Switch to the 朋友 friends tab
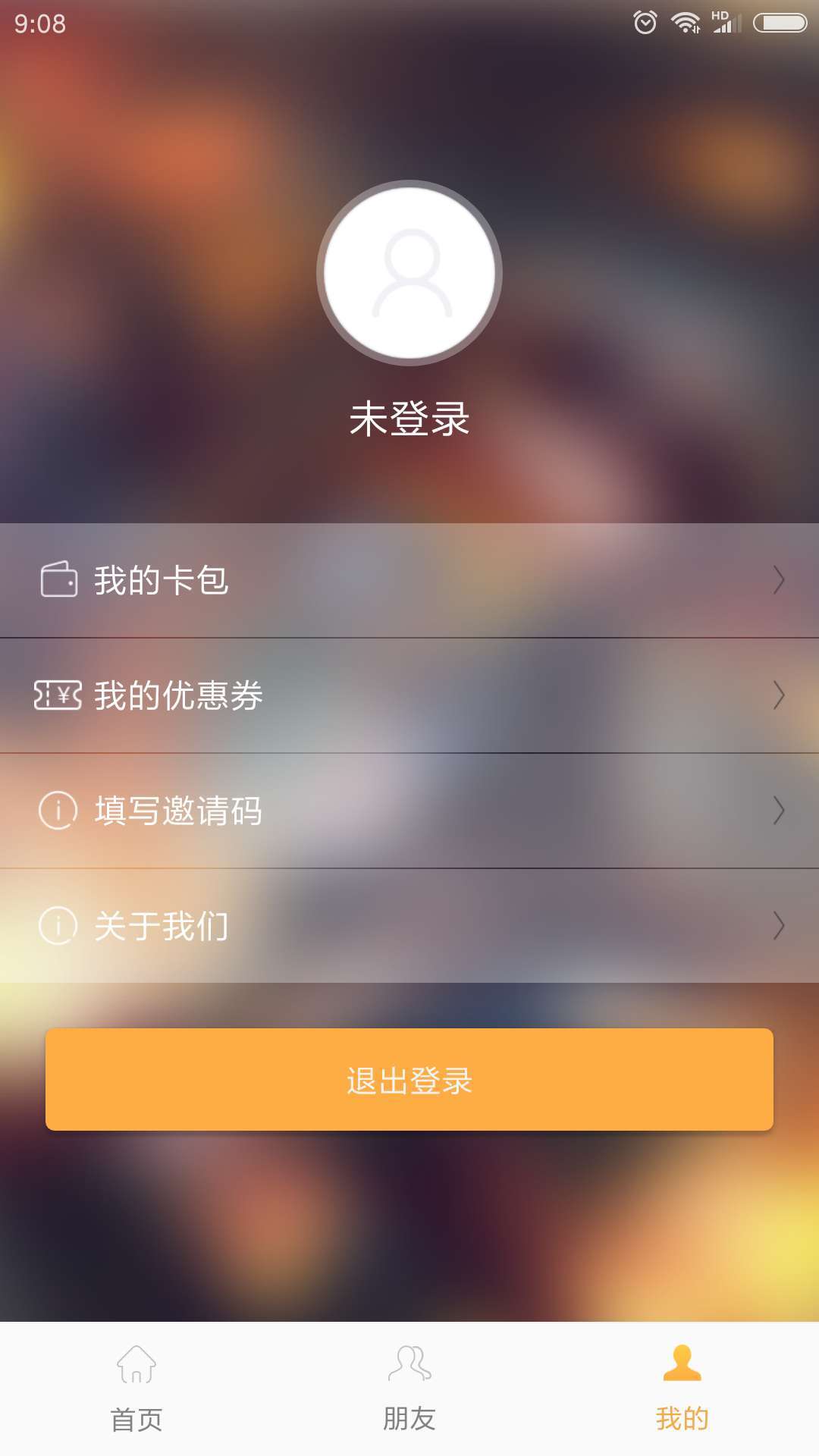Image resolution: width=819 pixels, height=1456 pixels. [409, 1388]
